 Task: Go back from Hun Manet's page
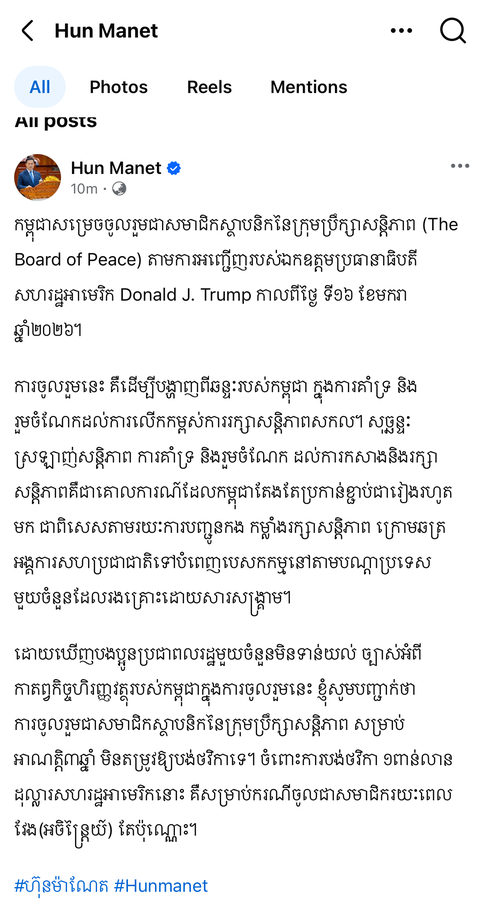27,30
